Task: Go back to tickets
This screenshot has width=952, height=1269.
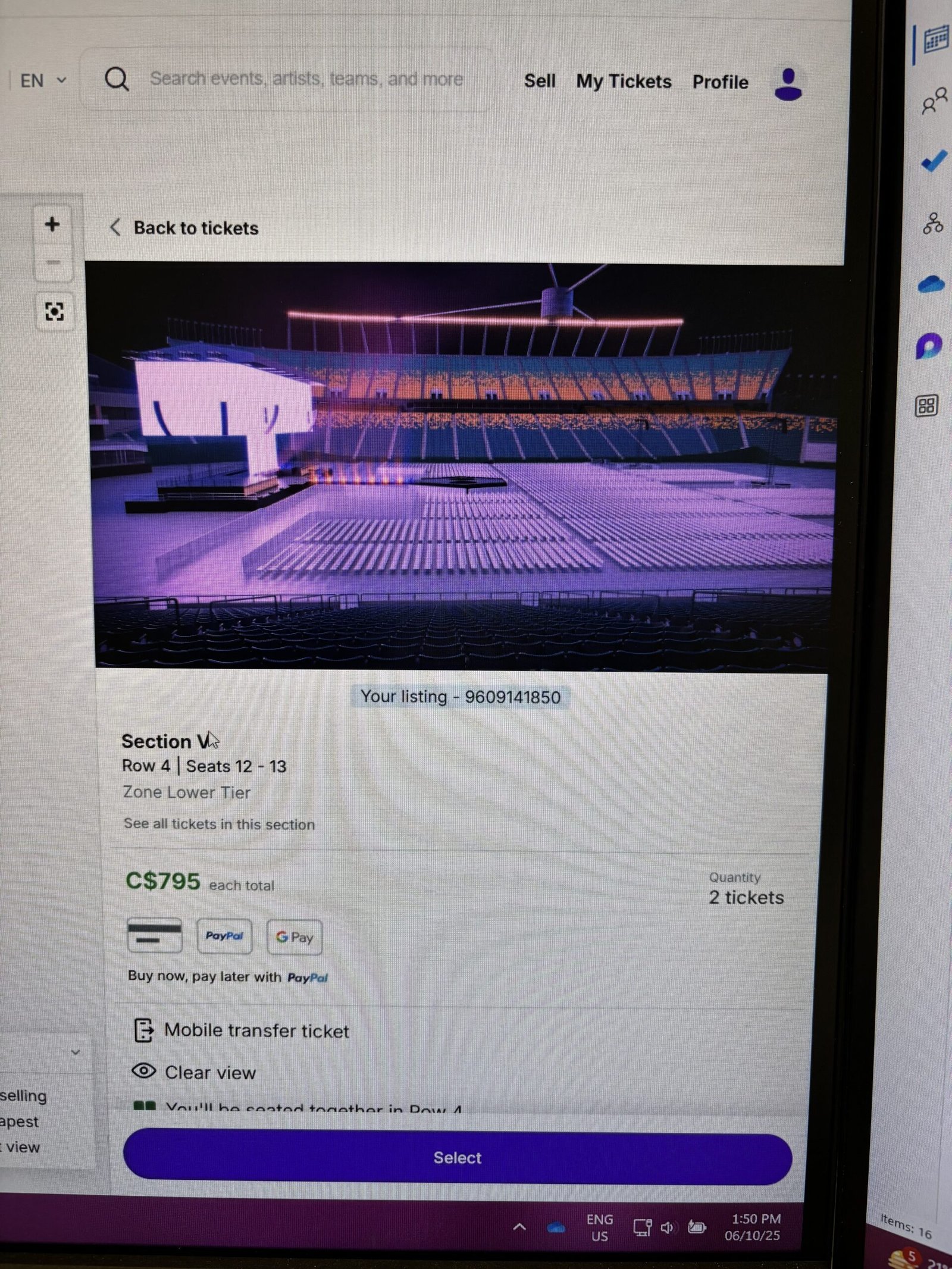Action: (x=185, y=228)
